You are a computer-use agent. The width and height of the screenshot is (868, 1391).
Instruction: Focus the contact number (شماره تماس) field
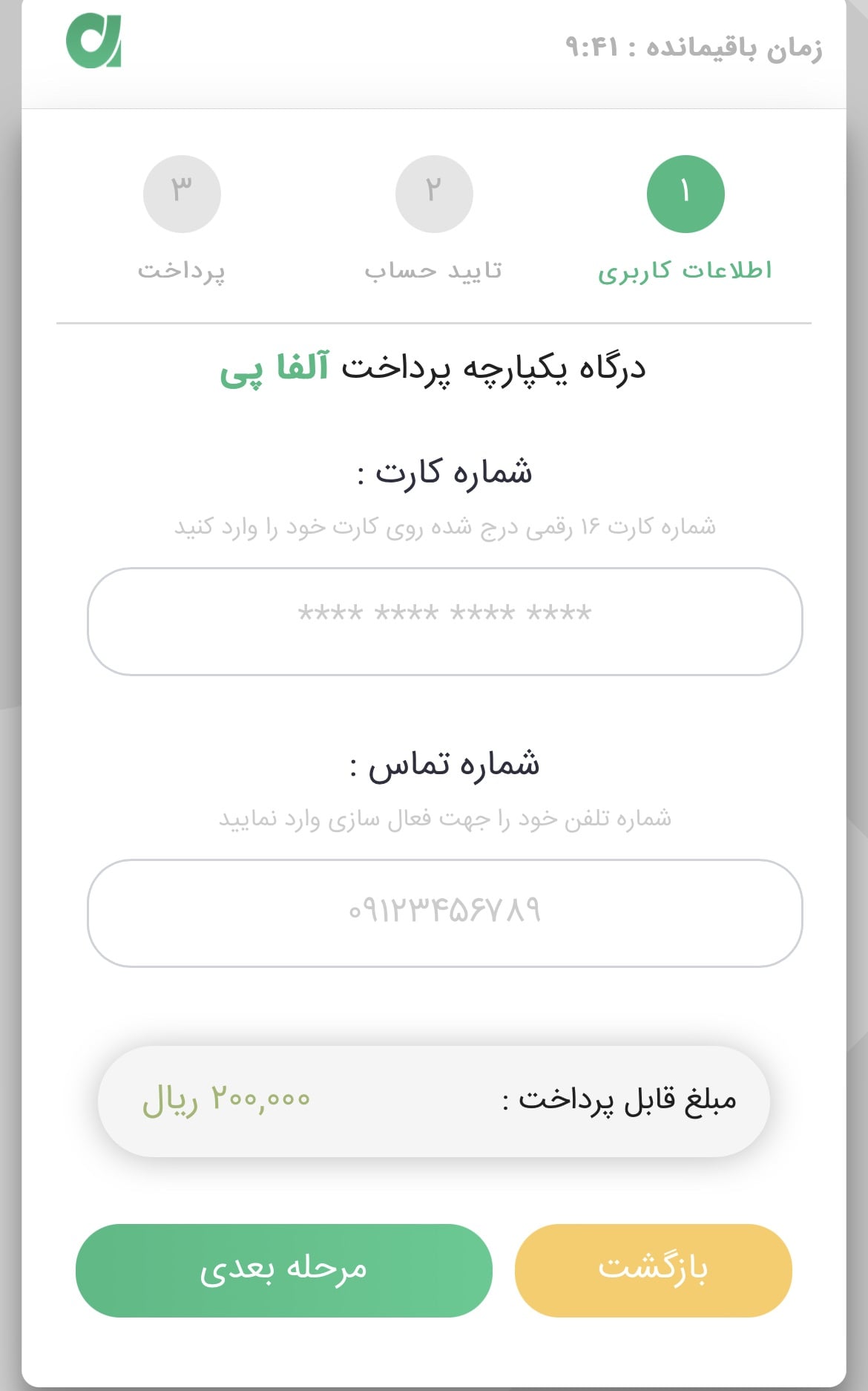pos(444,913)
